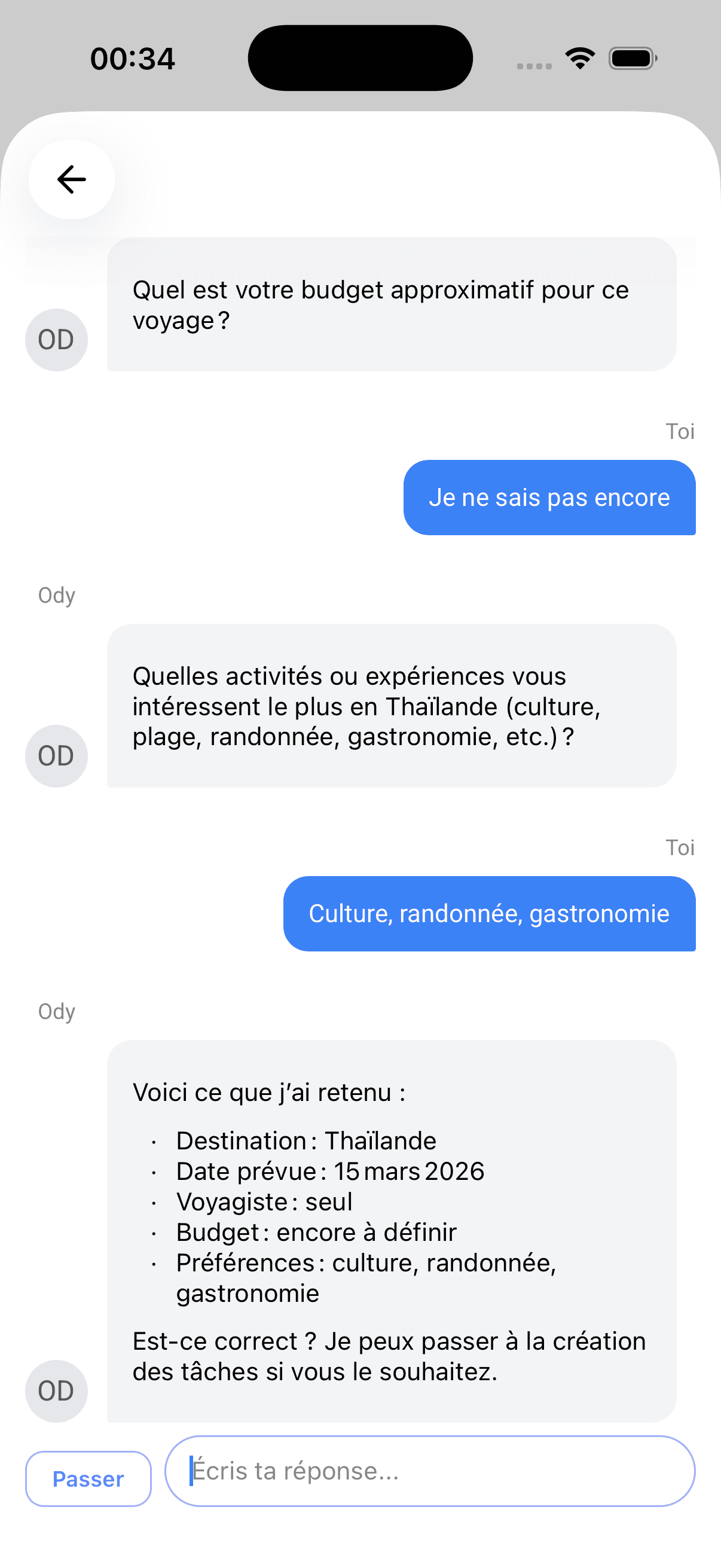This screenshot has height=1568, width=721.
Task: Tap the Wi-Fi icon in the status bar
Action: tap(580, 57)
